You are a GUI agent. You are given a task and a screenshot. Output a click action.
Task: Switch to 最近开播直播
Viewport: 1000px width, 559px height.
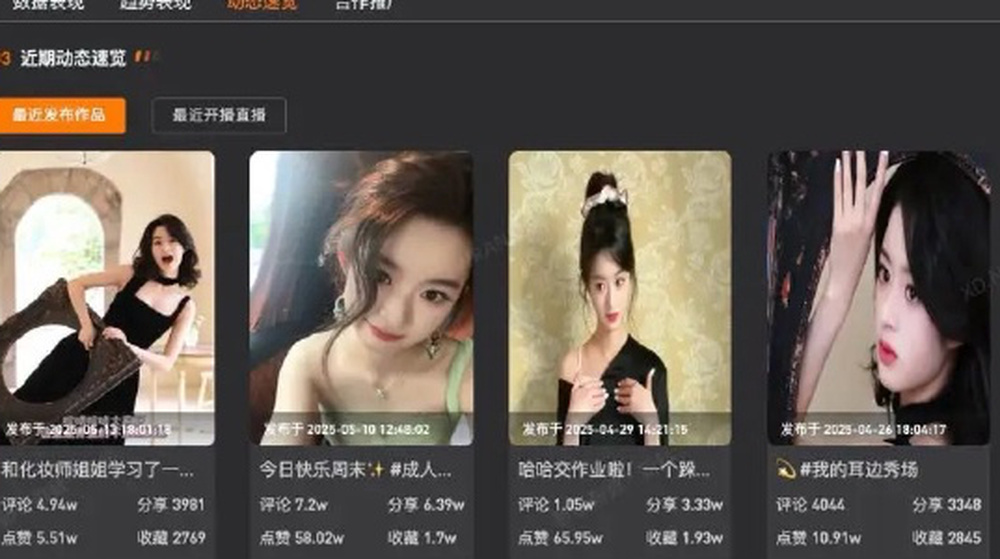point(219,116)
